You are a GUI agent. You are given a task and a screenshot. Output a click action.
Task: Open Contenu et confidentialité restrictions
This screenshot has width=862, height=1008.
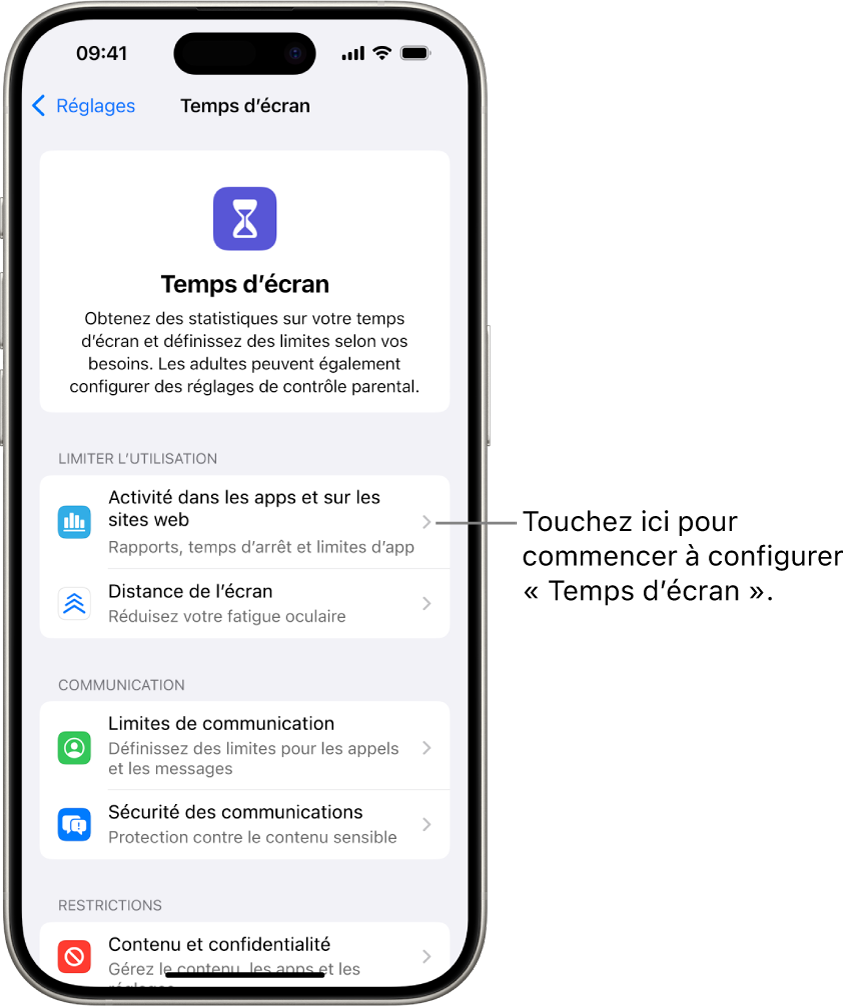[x=245, y=953]
